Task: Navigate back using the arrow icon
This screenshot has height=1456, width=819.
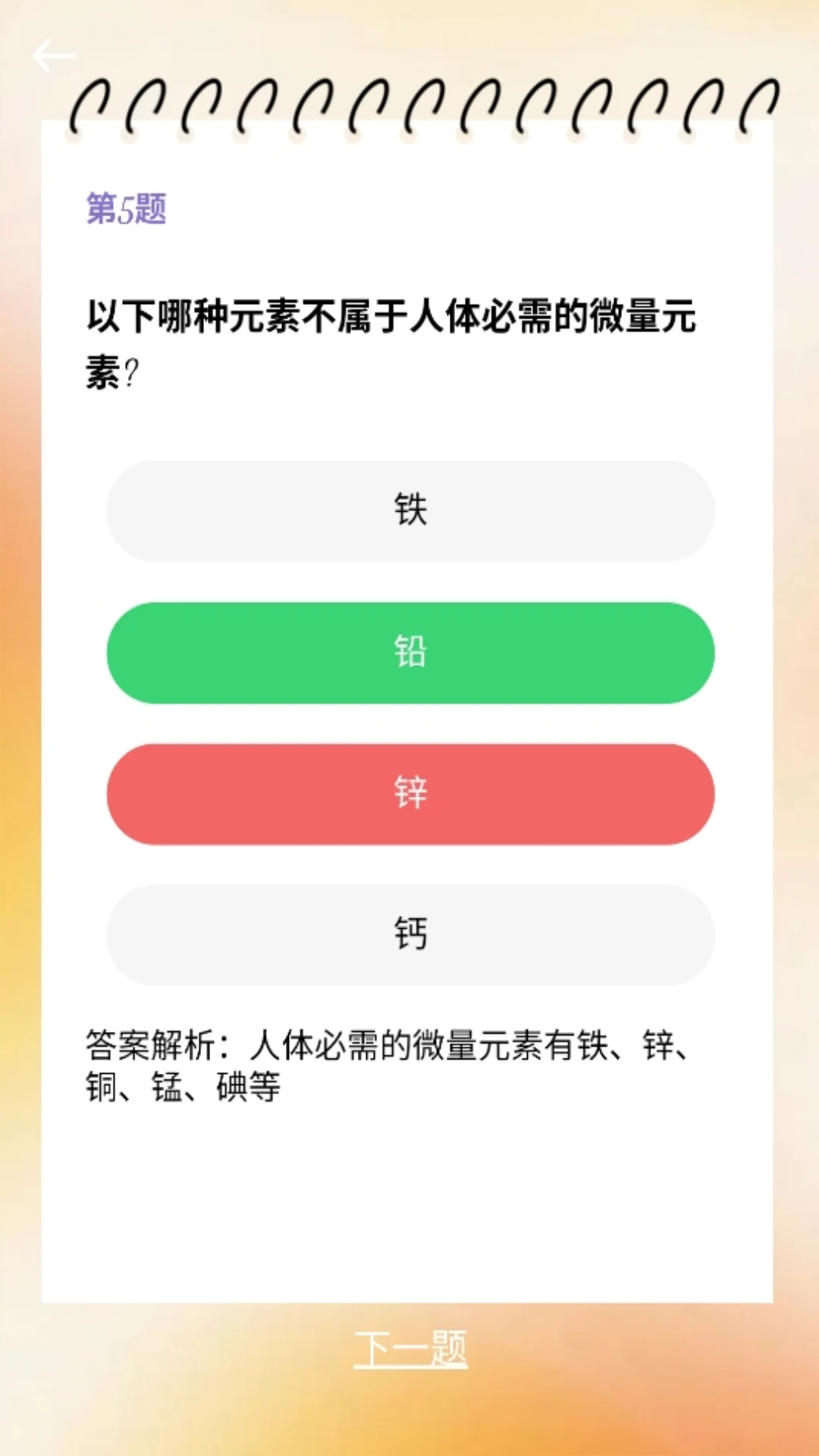Action: (x=54, y=55)
